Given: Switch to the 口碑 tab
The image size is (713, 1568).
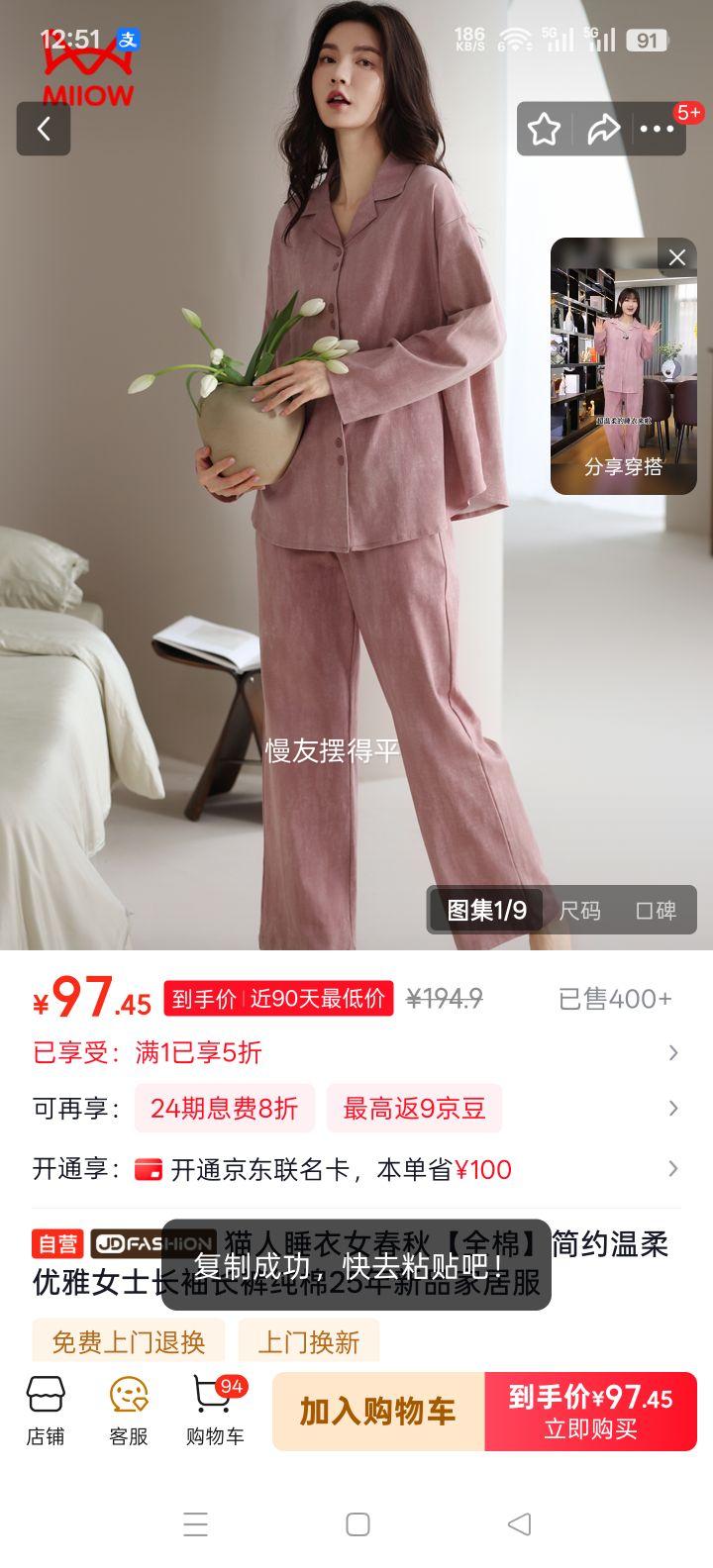Looking at the screenshot, I should tap(658, 911).
